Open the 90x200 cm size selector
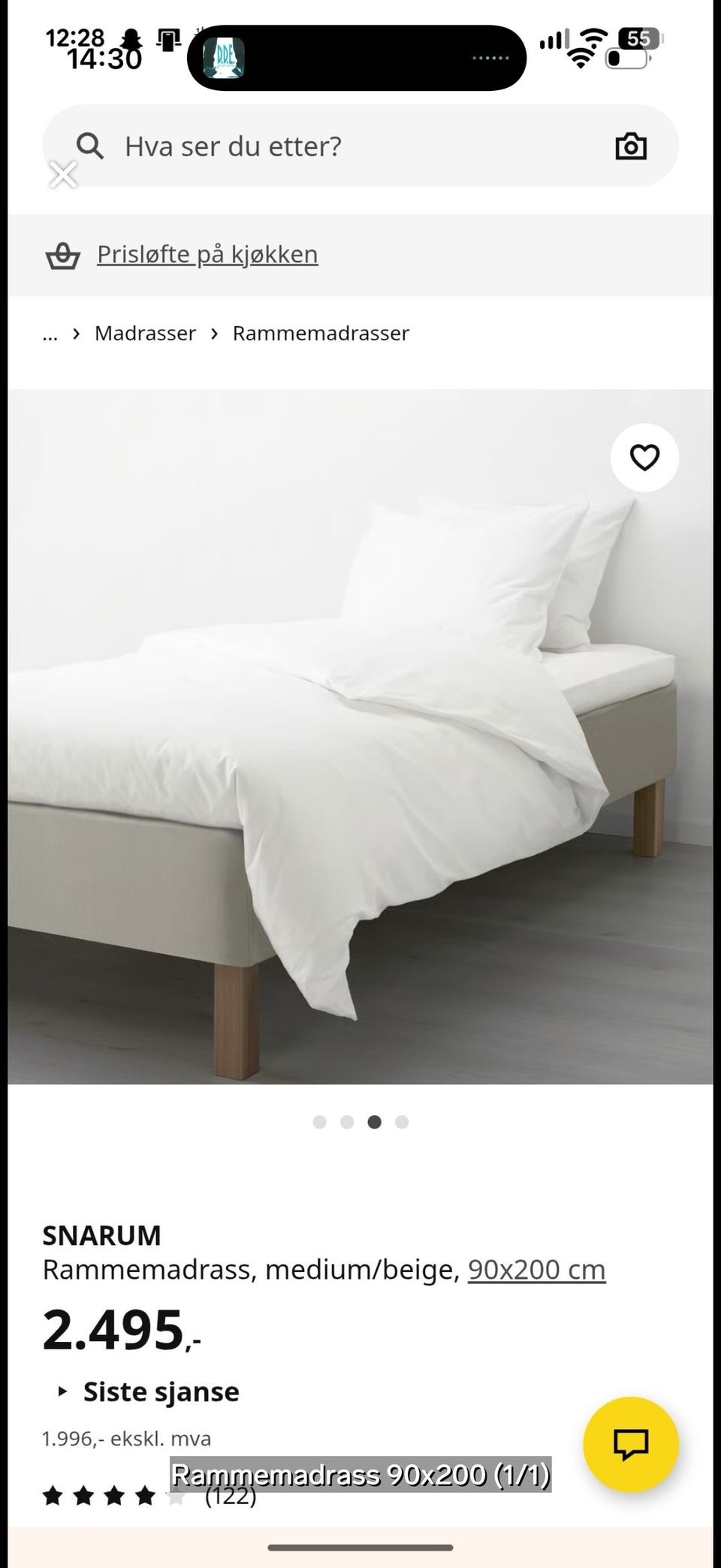 tap(536, 1270)
